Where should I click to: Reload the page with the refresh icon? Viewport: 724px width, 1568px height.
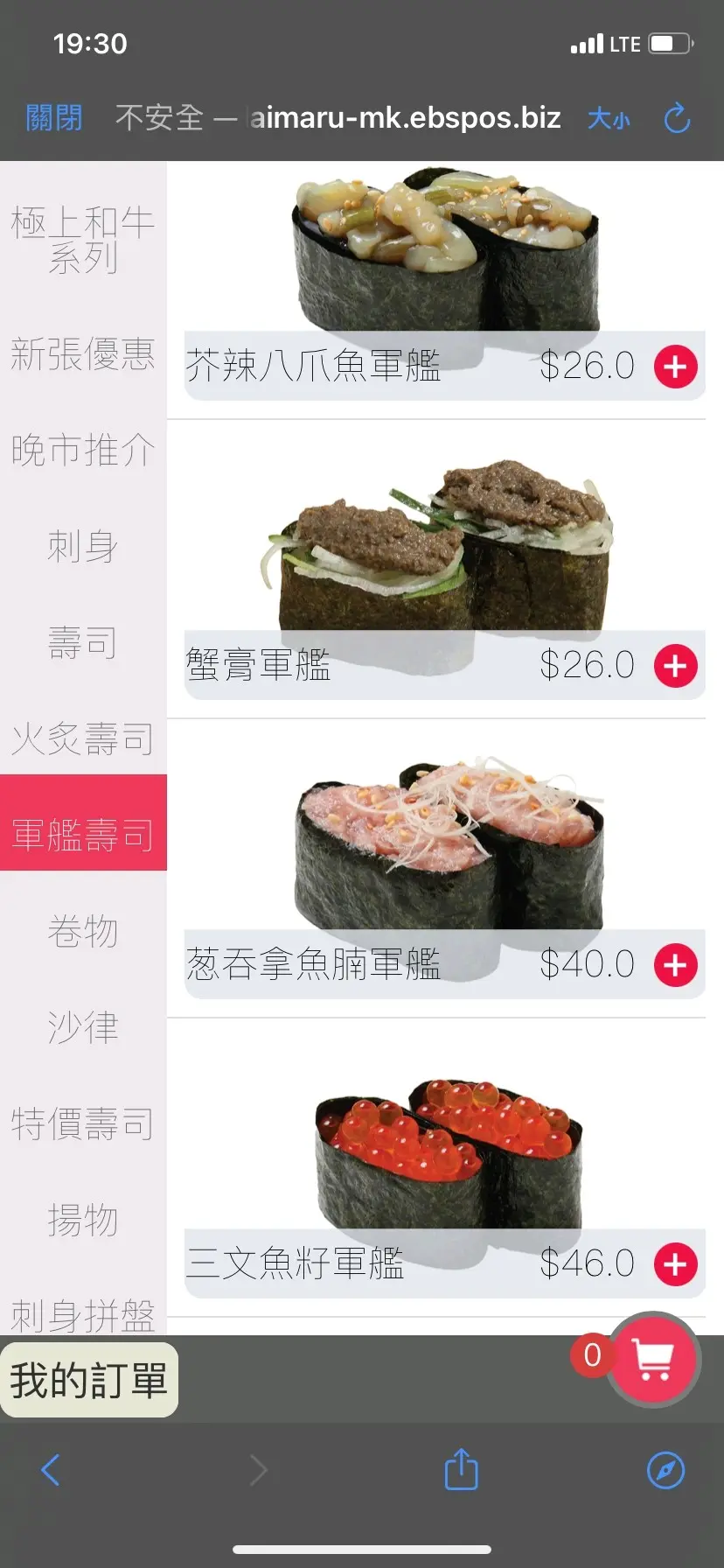[x=678, y=118]
